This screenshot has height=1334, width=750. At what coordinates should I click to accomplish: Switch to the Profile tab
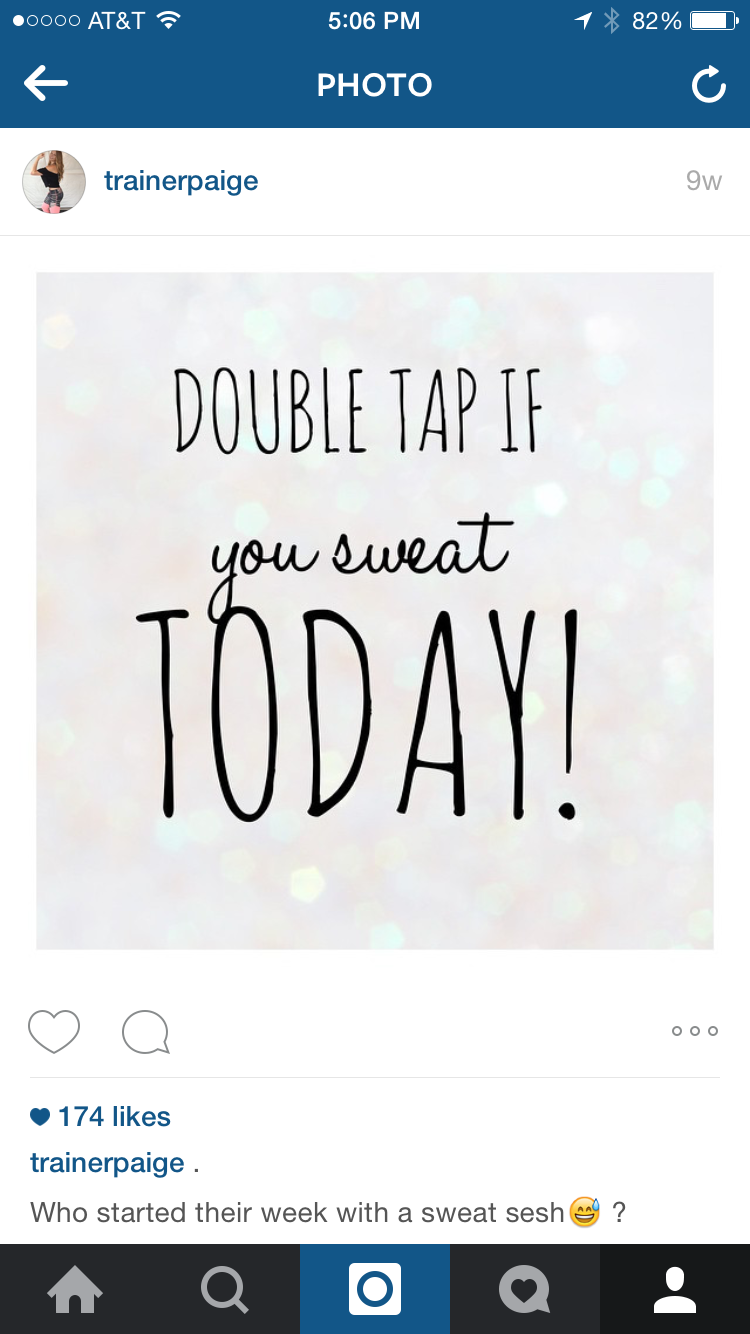(x=675, y=1289)
